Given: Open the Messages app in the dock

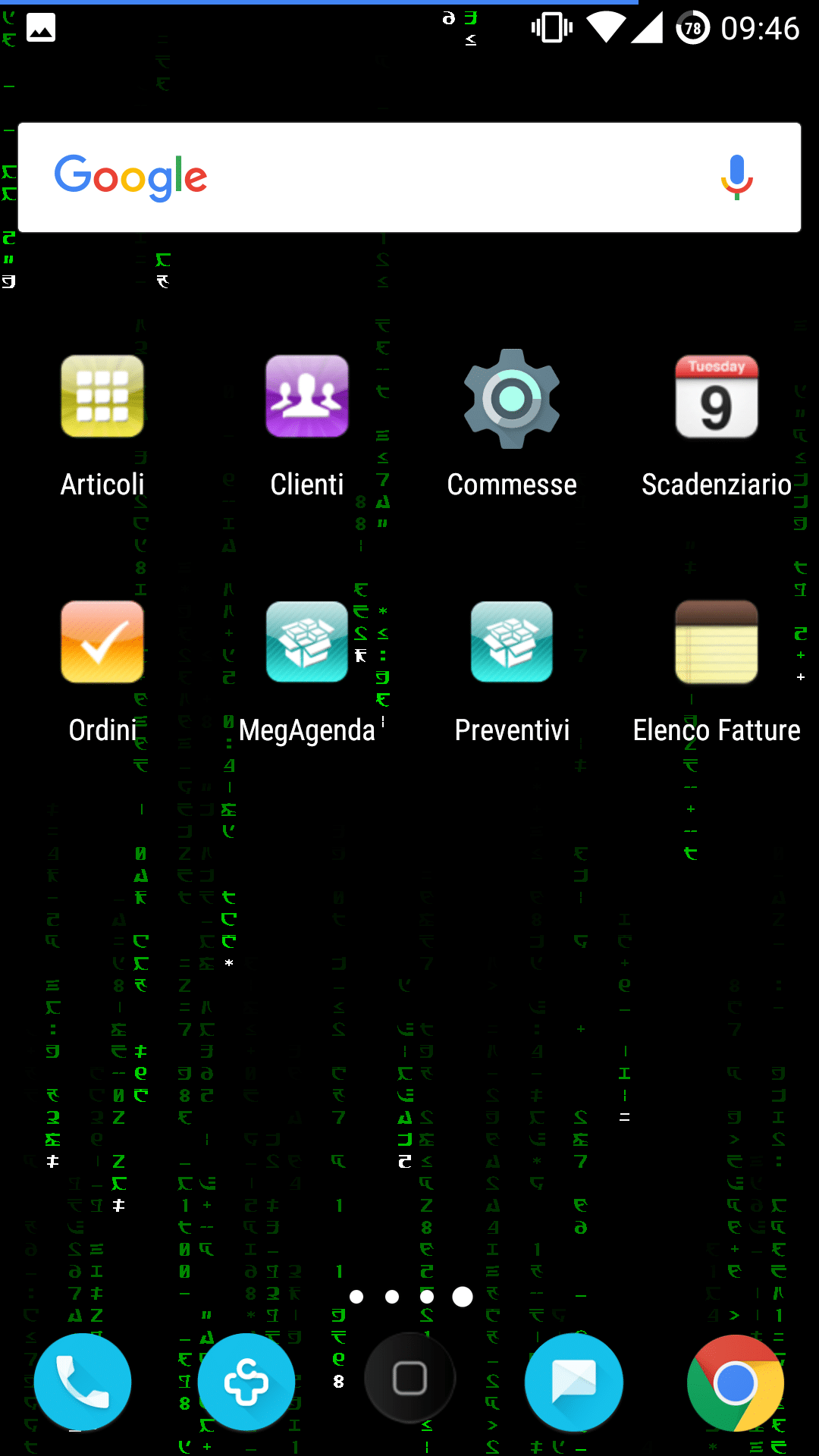Looking at the screenshot, I should [x=574, y=1382].
